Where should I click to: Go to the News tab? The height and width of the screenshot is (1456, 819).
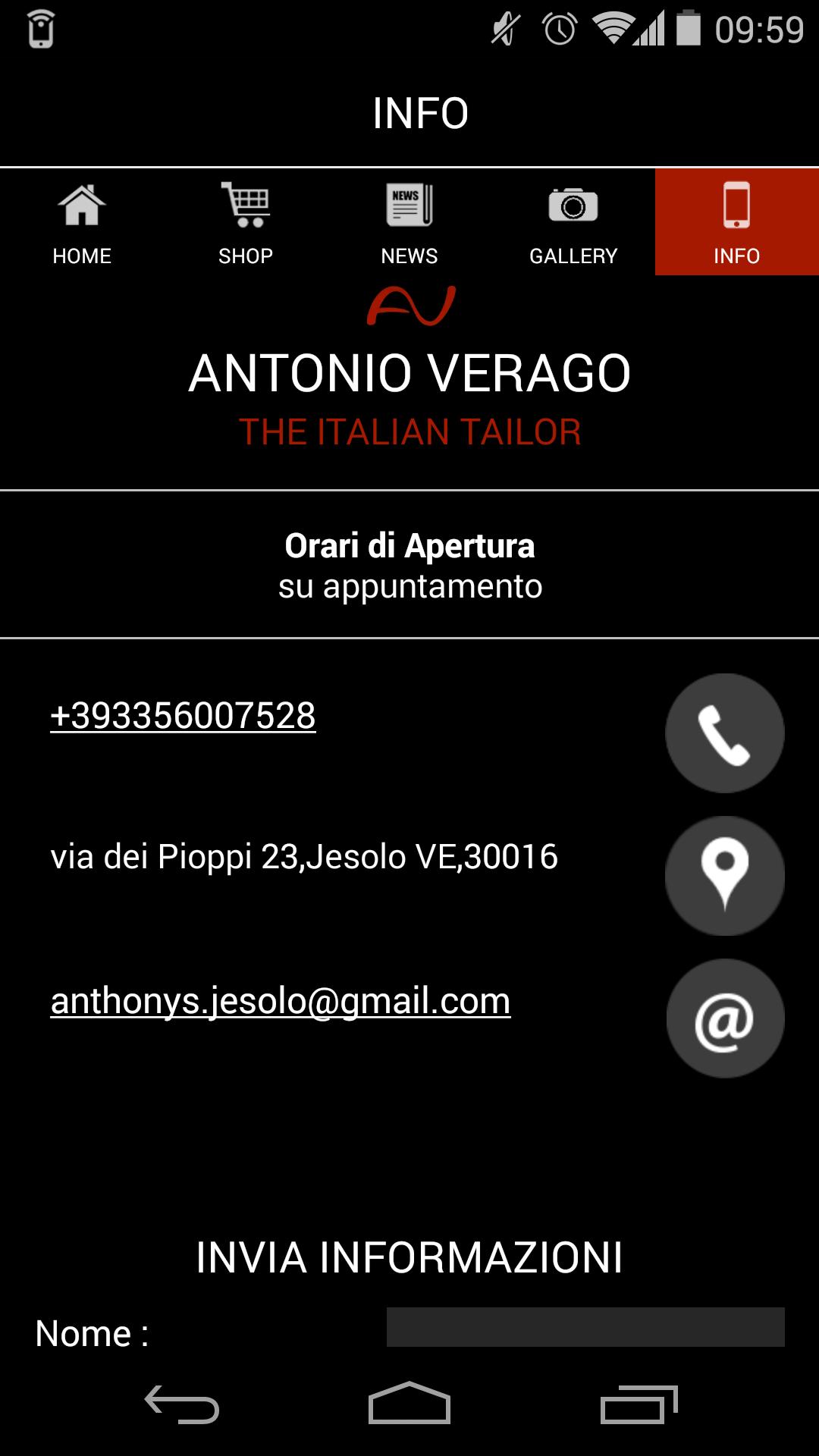click(x=409, y=222)
